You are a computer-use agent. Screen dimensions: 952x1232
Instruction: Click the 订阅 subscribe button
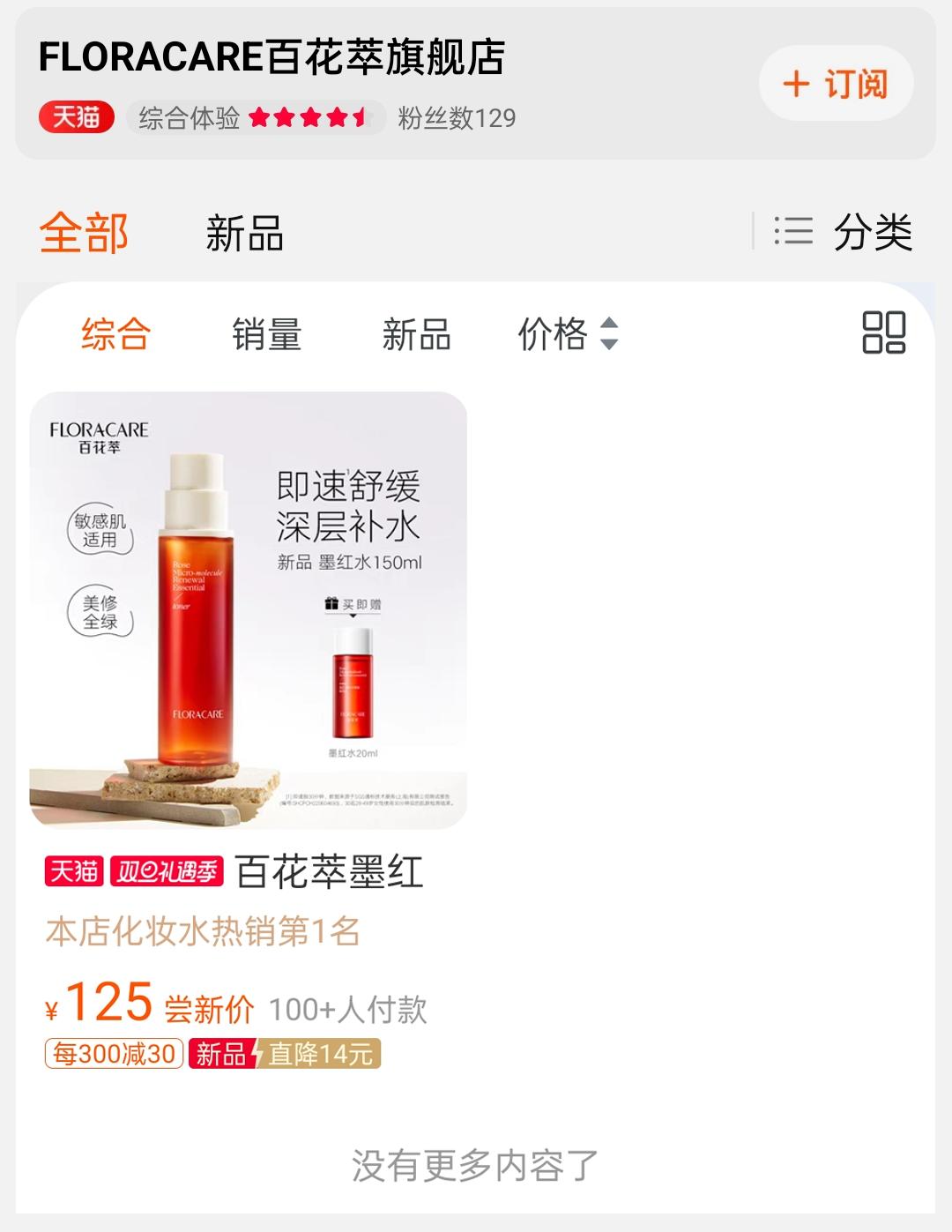tap(834, 84)
